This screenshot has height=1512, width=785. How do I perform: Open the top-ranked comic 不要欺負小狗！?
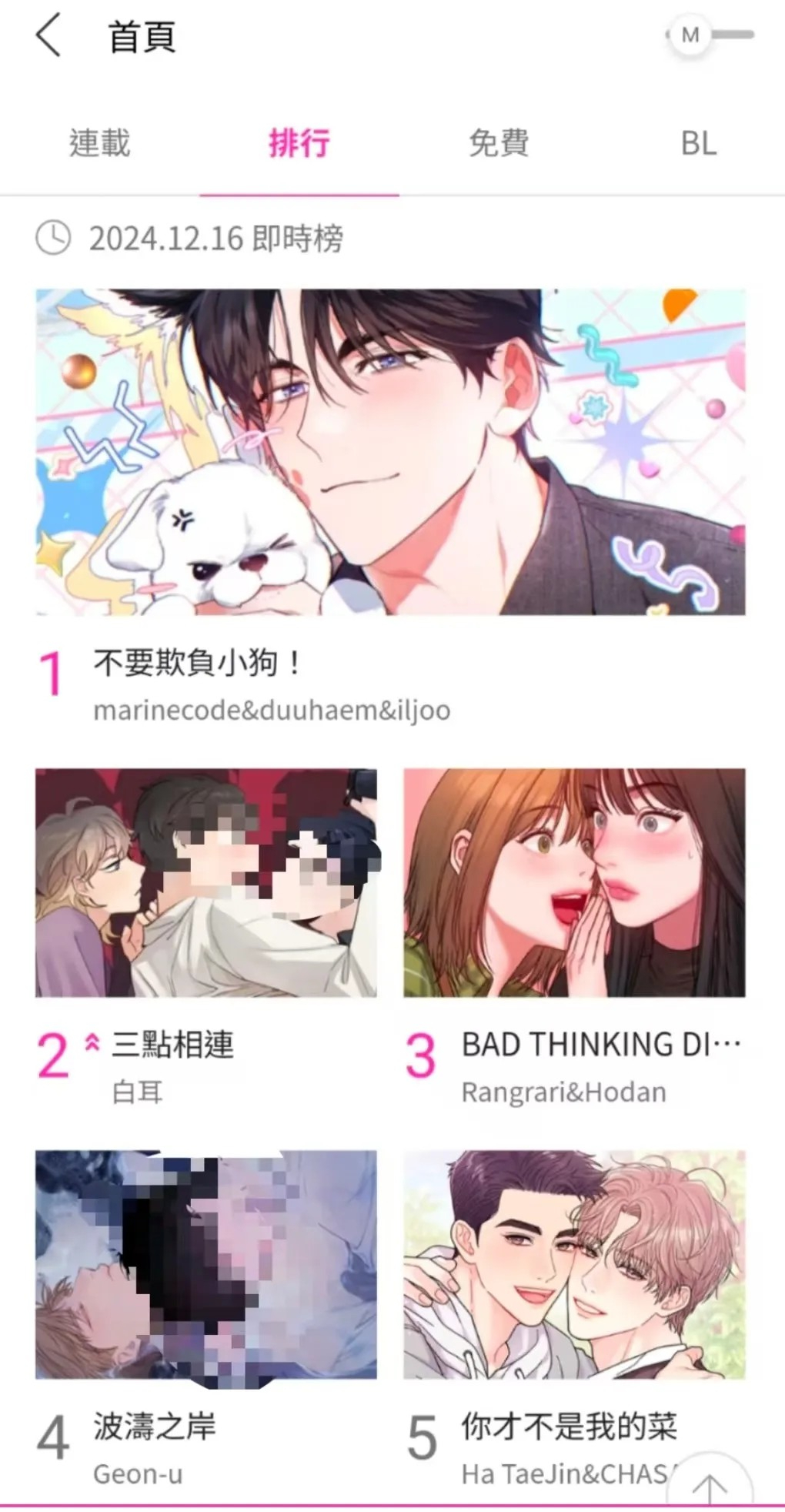click(390, 452)
